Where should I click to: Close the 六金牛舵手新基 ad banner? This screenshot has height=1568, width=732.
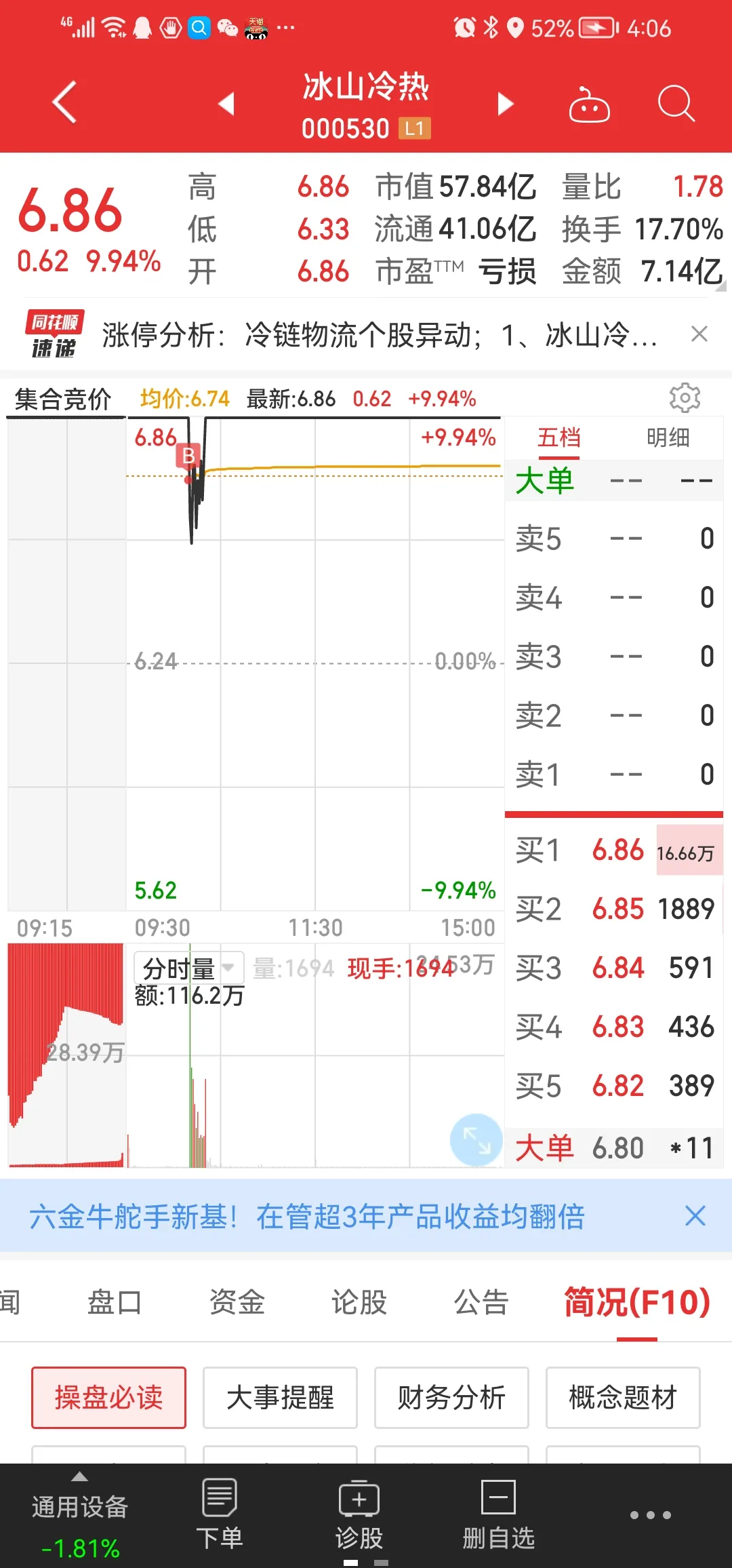[x=695, y=1216]
